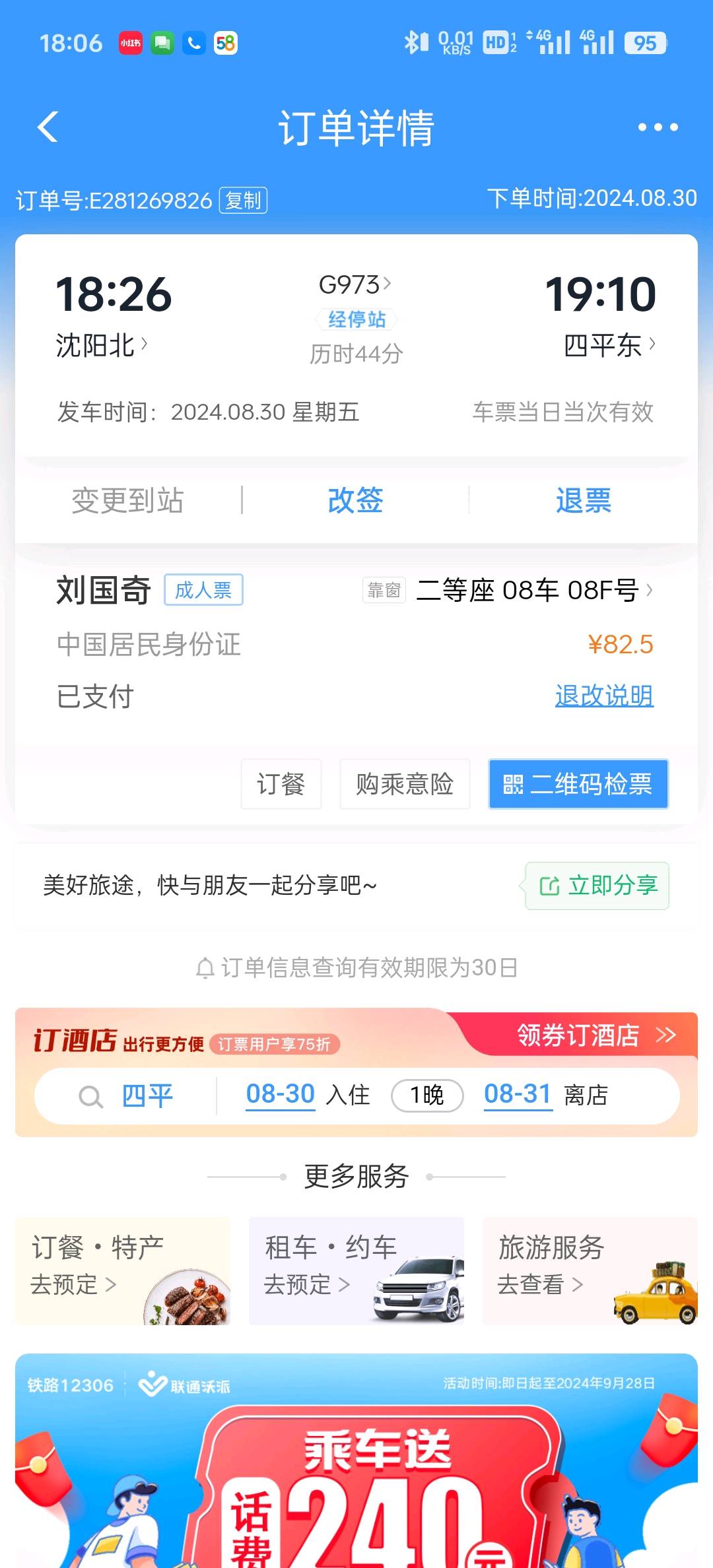
Task: Change hotel city 四平 in search
Action: point(147,1096)
